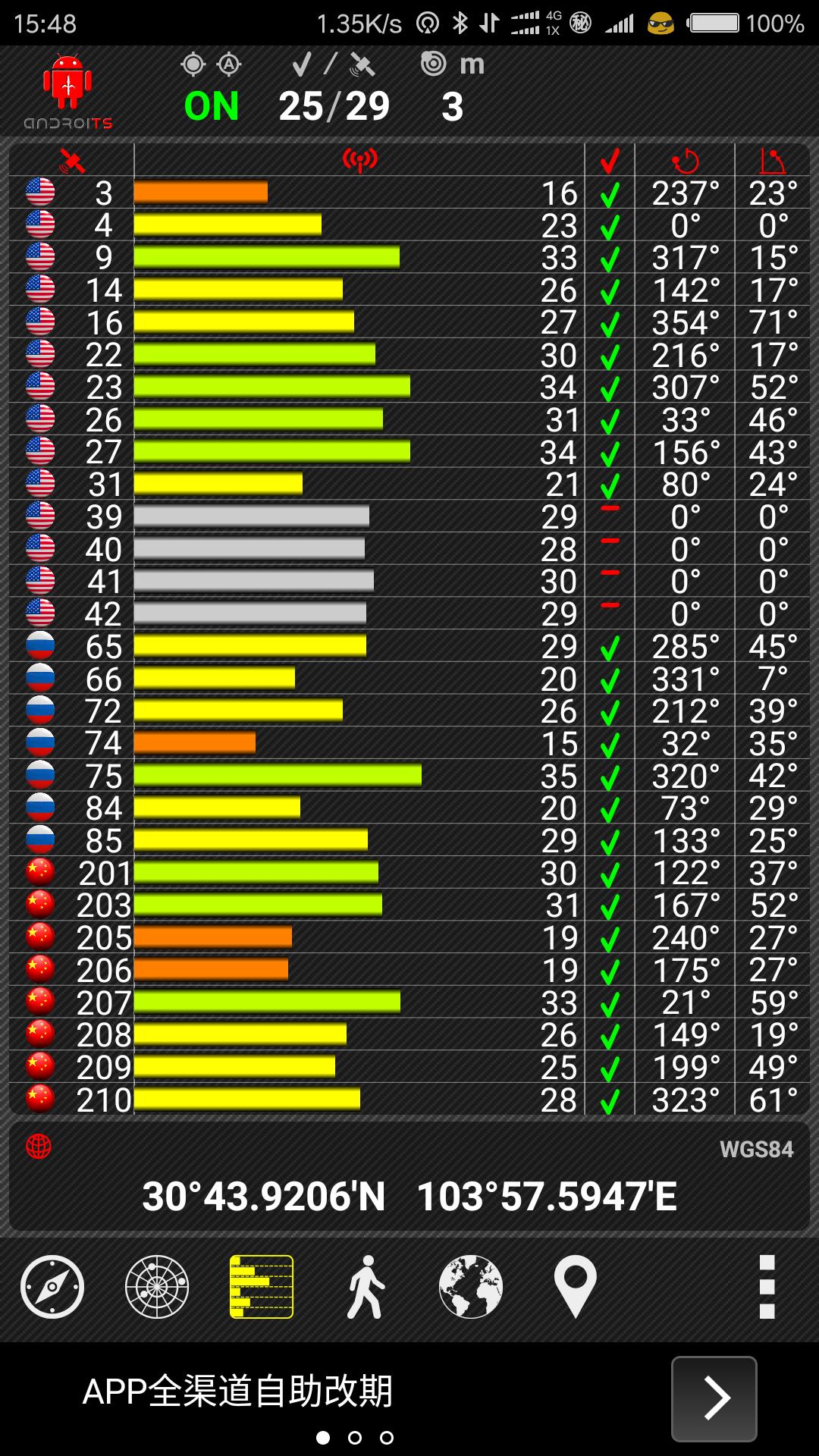Open the three-dot overflow menu
The height and width of the screenshot is (1456, 819).
(x=767, y=1287)
